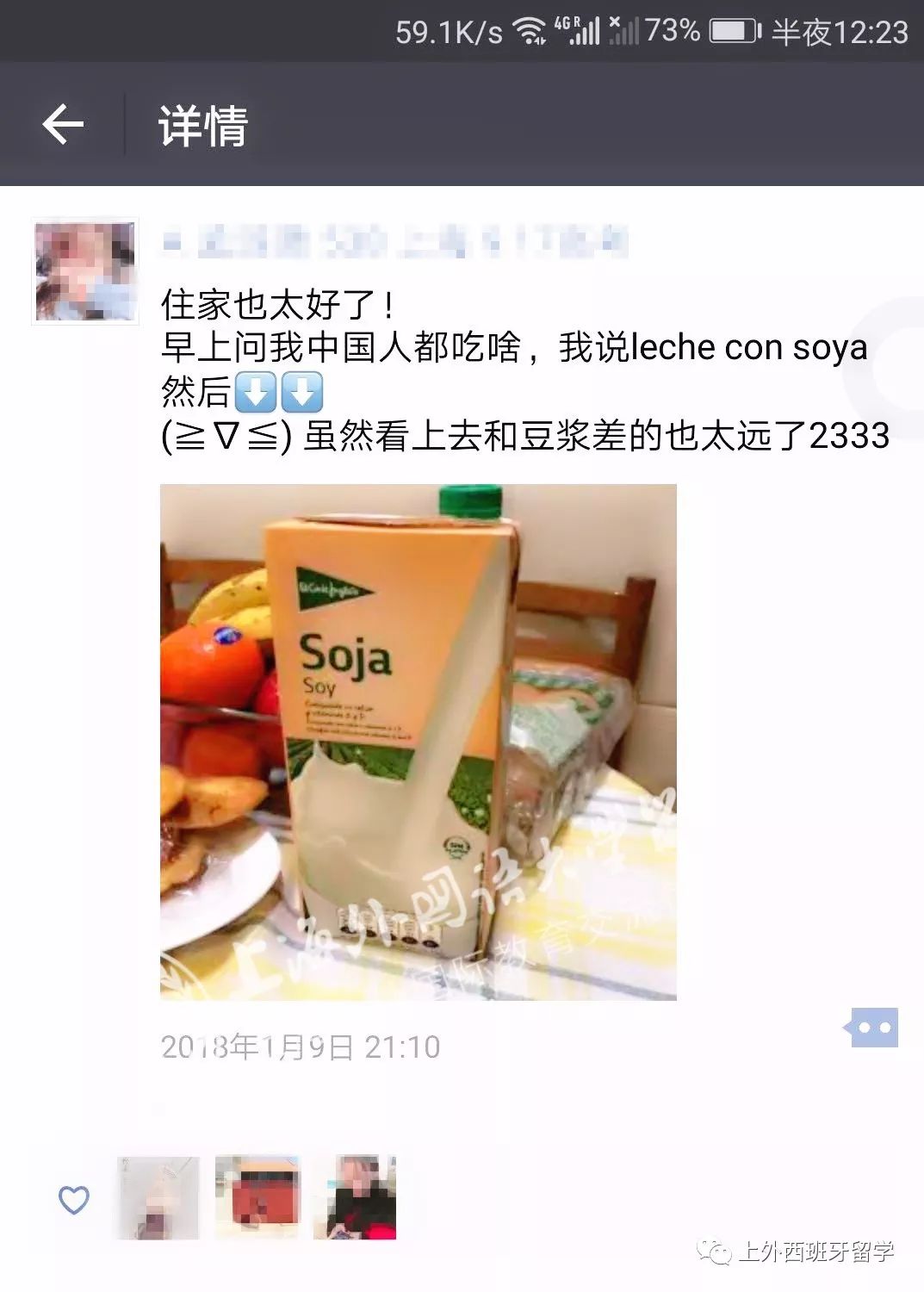The width and height of the screenshot is (924, 1292).
Task: Open the first liker's avatar
Action: [158, 1198]
